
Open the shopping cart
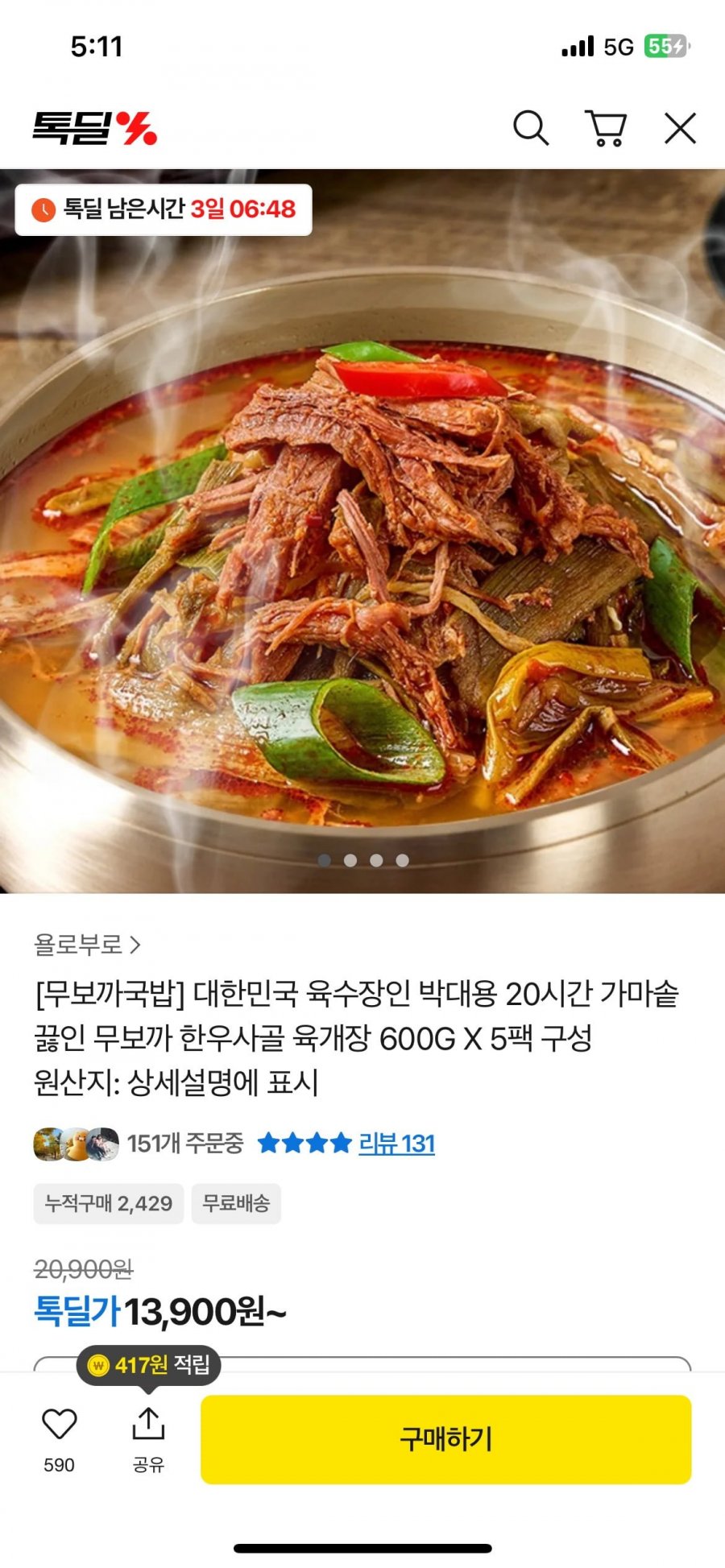tap(605, 128)
